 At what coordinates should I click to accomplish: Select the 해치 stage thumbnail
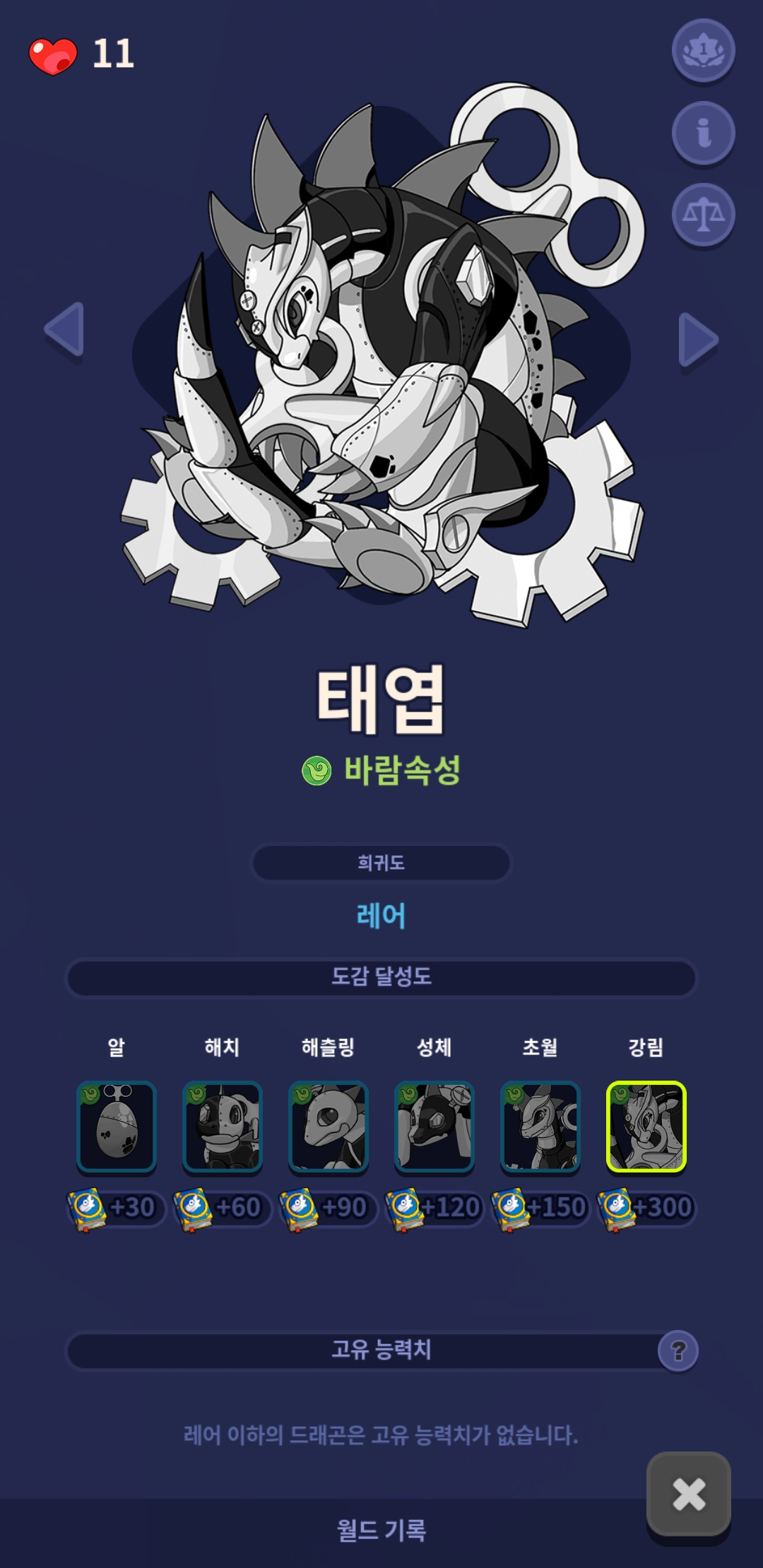pyautogui.click(x=223, y=1126)
